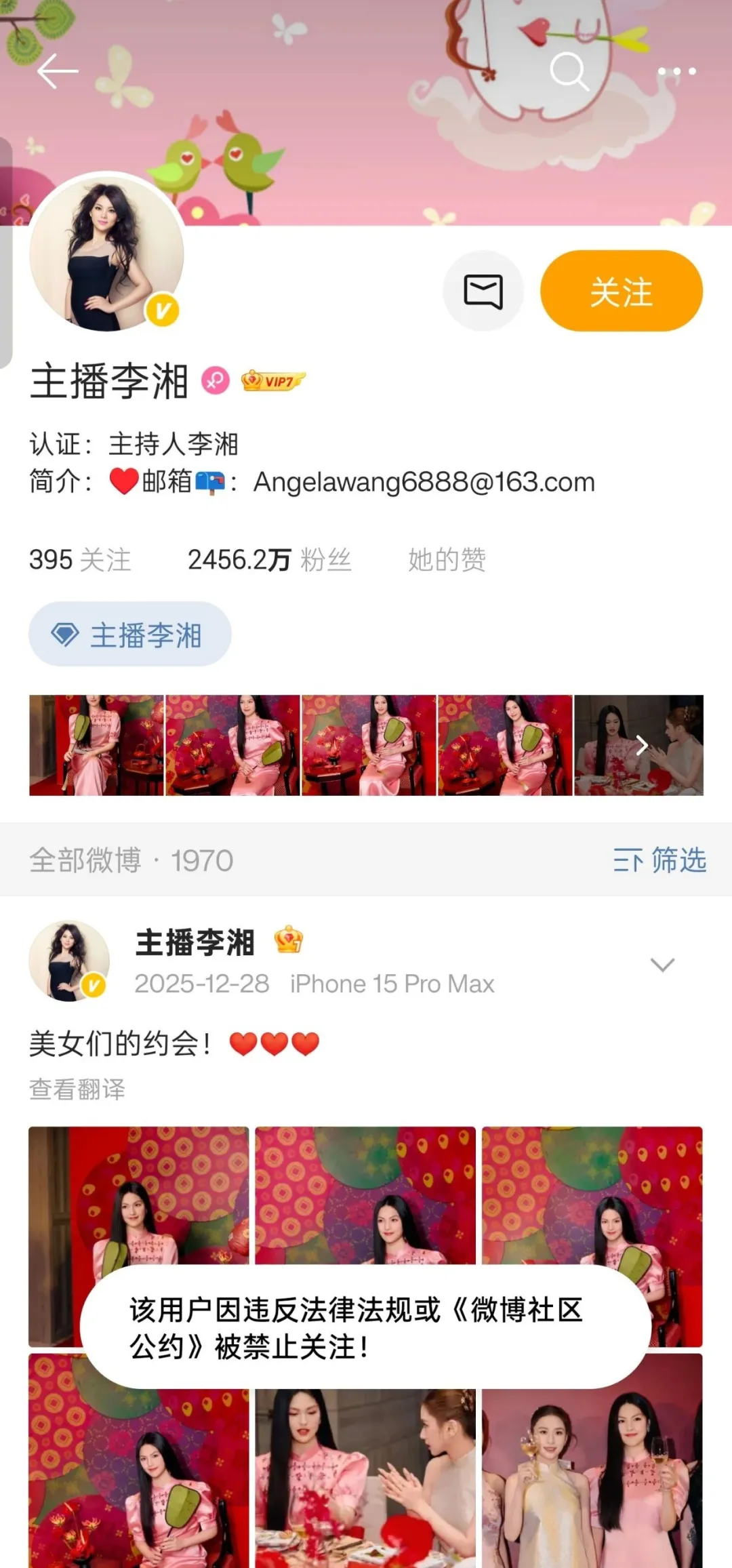The width and height of the screenshot is (732, 1568).
Task: Go back with the top-left arrow
Action: (57, 71)
